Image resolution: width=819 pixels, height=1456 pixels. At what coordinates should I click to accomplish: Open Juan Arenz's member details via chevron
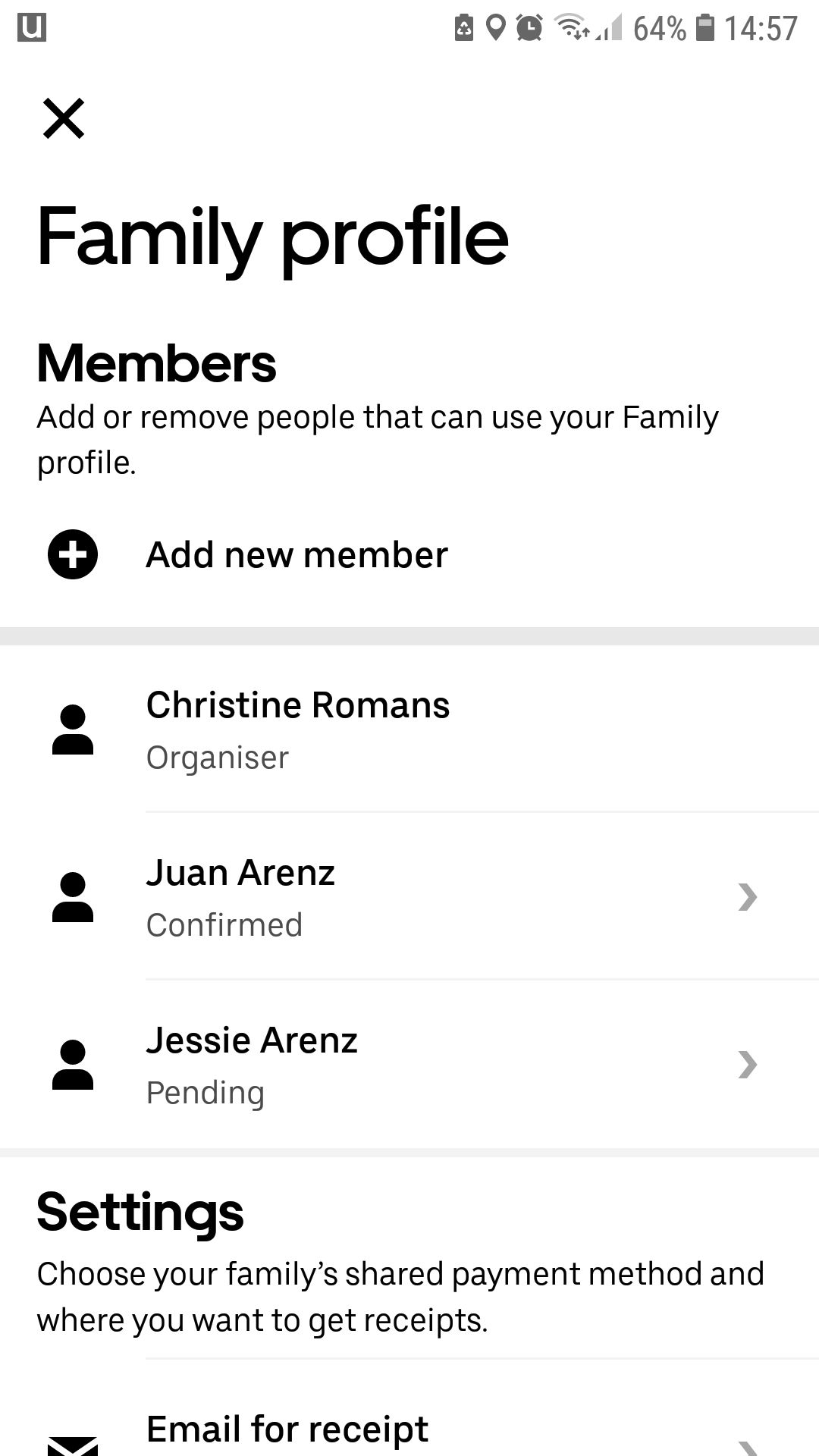pyautogui.click(x=748, y=898)
